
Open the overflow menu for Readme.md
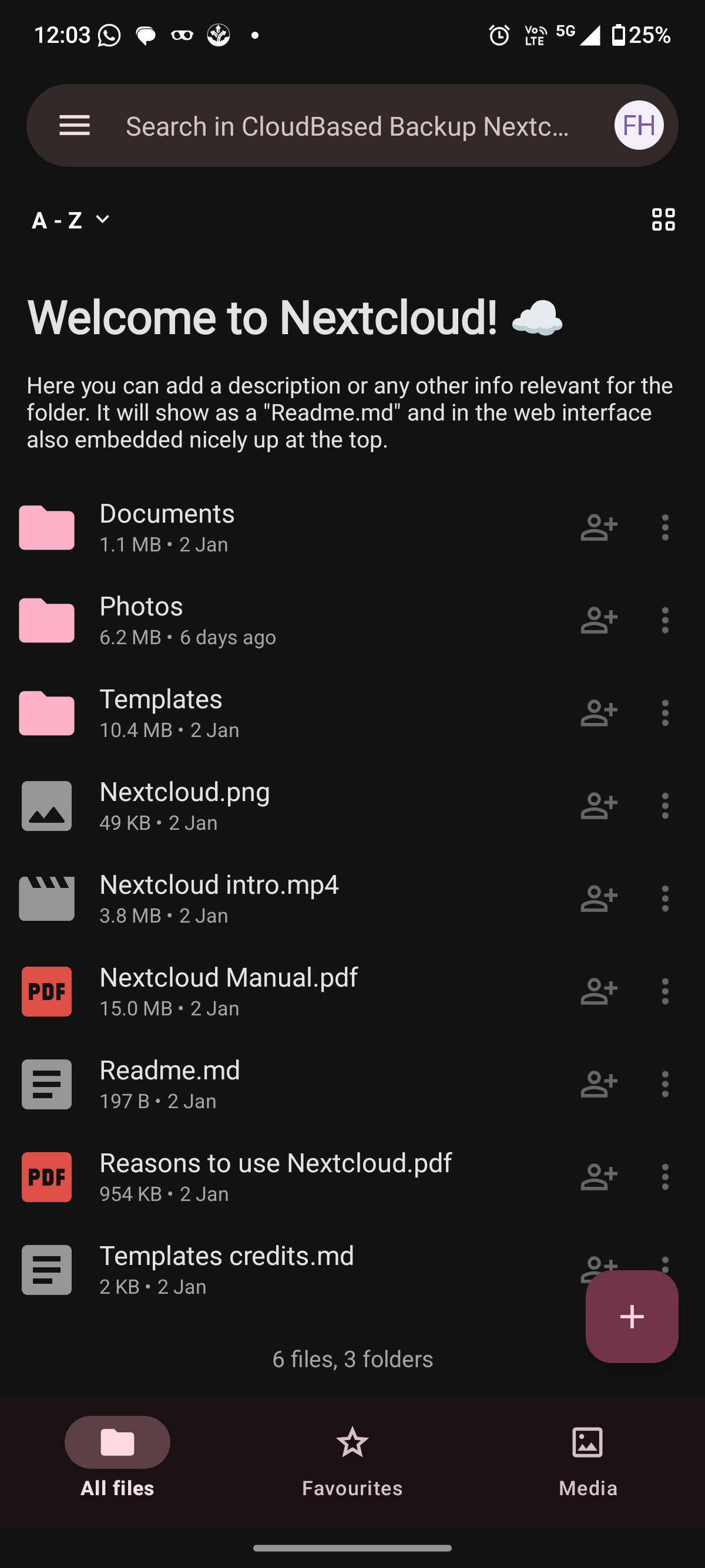point(665,1084)
